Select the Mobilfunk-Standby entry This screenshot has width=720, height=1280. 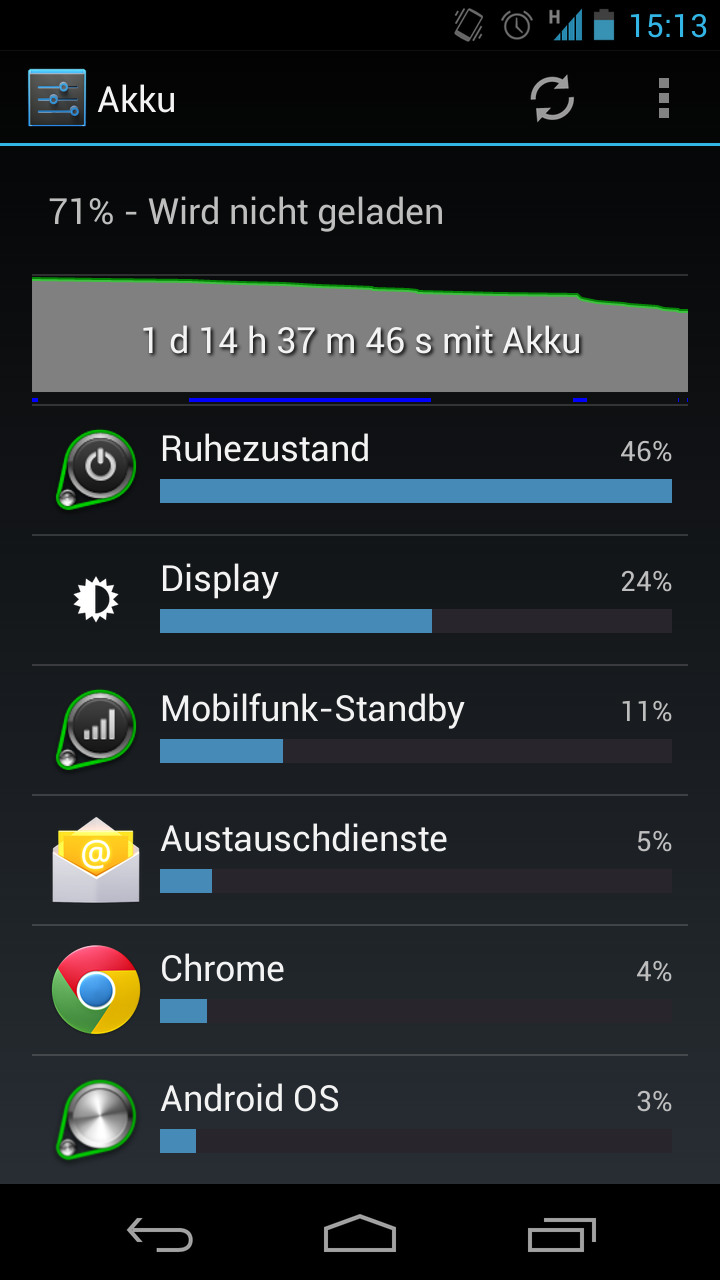click(360, 730)
